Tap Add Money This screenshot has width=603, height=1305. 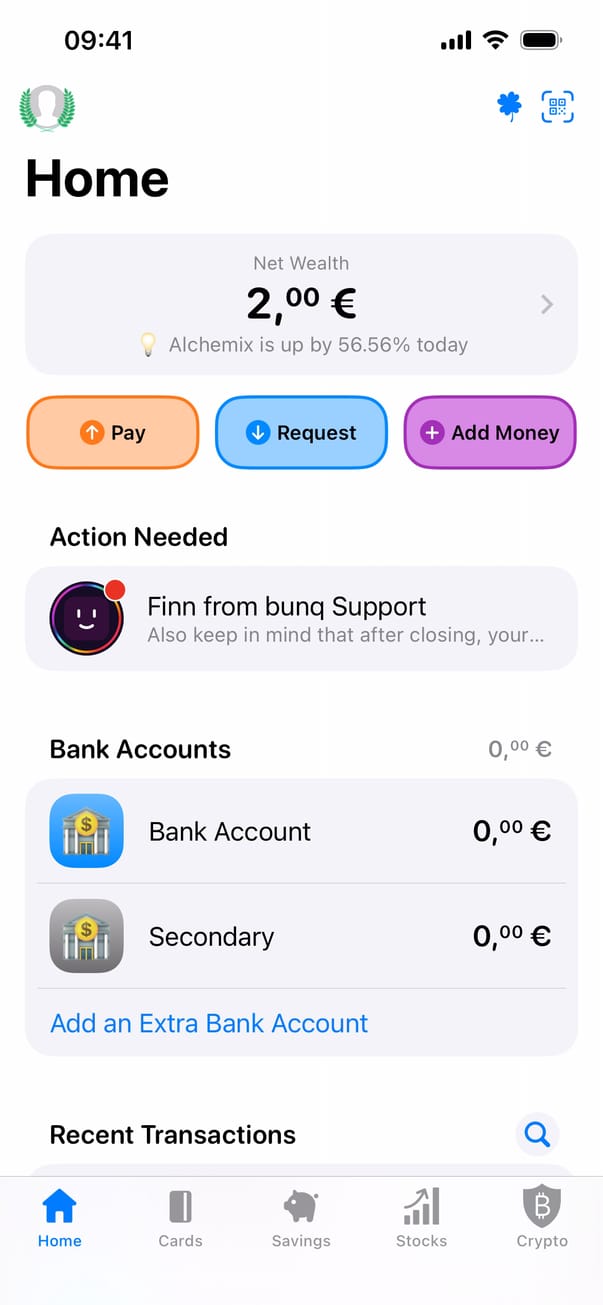coord(490,432)
